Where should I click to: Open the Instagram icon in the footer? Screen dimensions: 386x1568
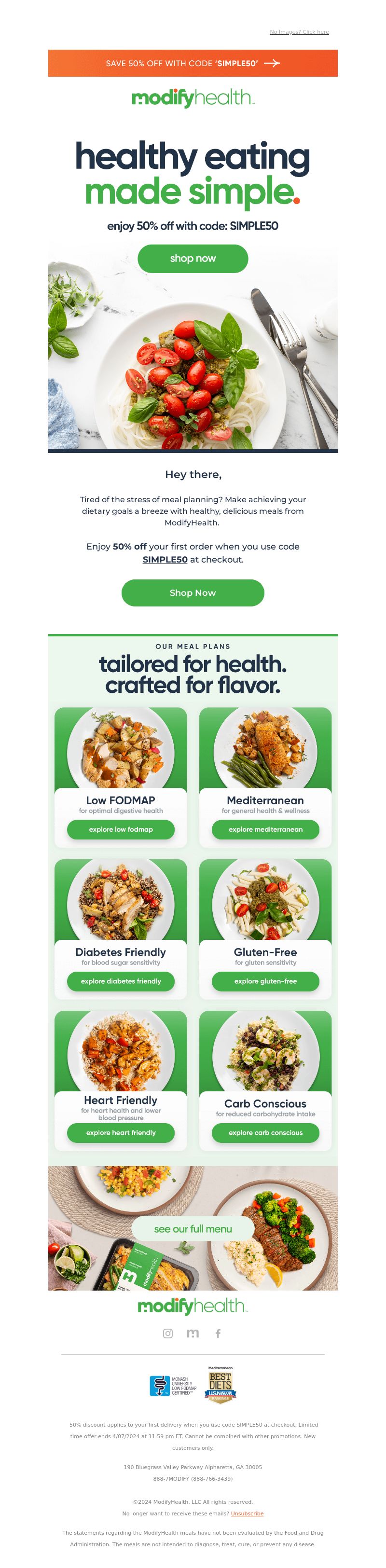[x=167, y=1333]
